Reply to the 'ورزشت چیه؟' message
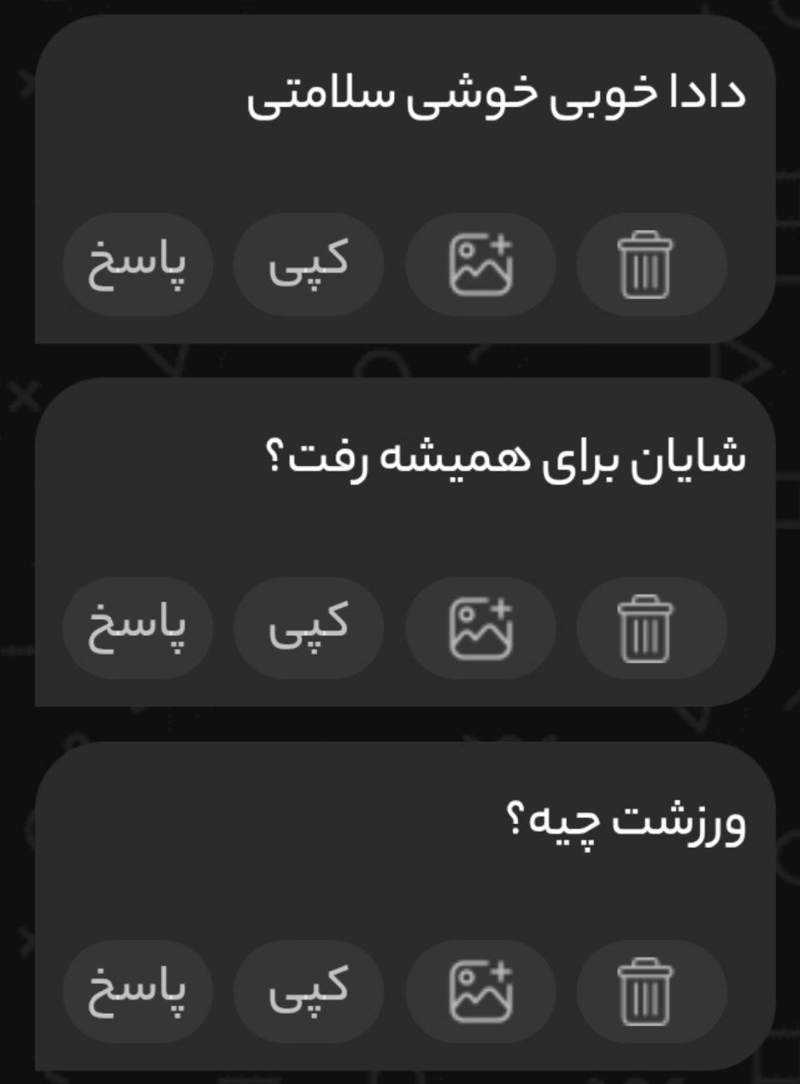The image size is (800, 1084). point(137,990)
